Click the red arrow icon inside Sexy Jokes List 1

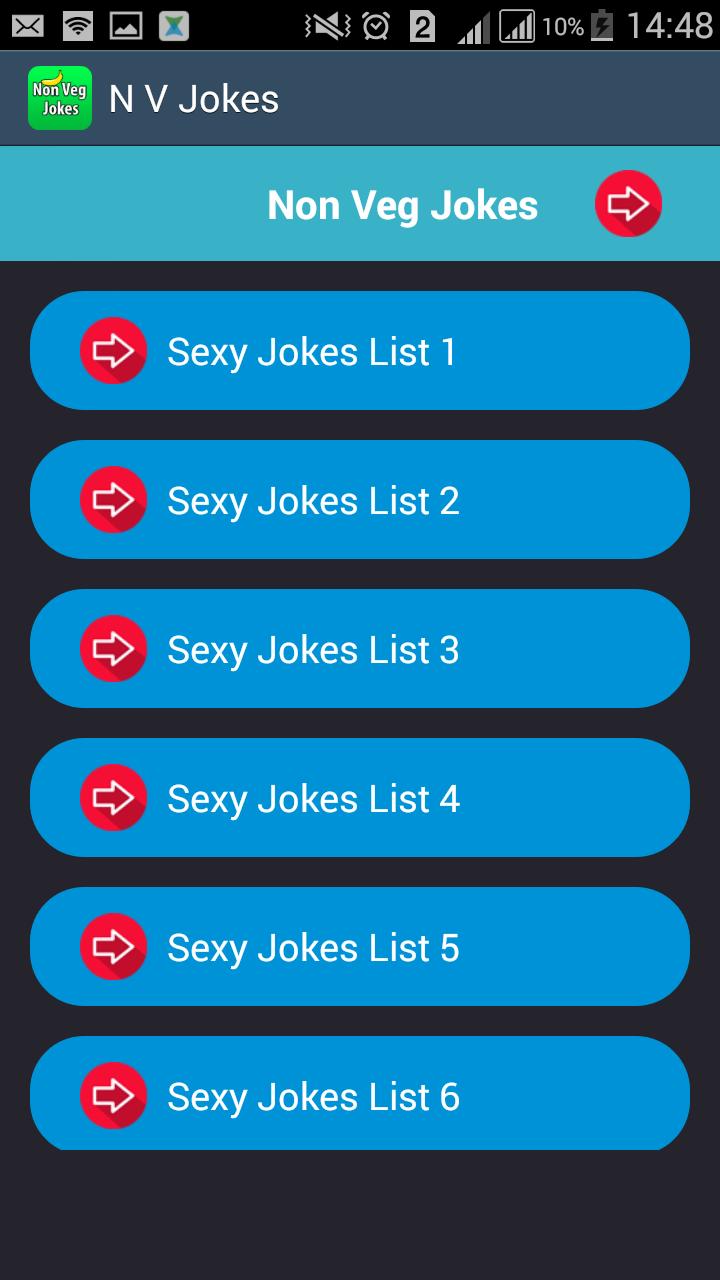point(114,351)
